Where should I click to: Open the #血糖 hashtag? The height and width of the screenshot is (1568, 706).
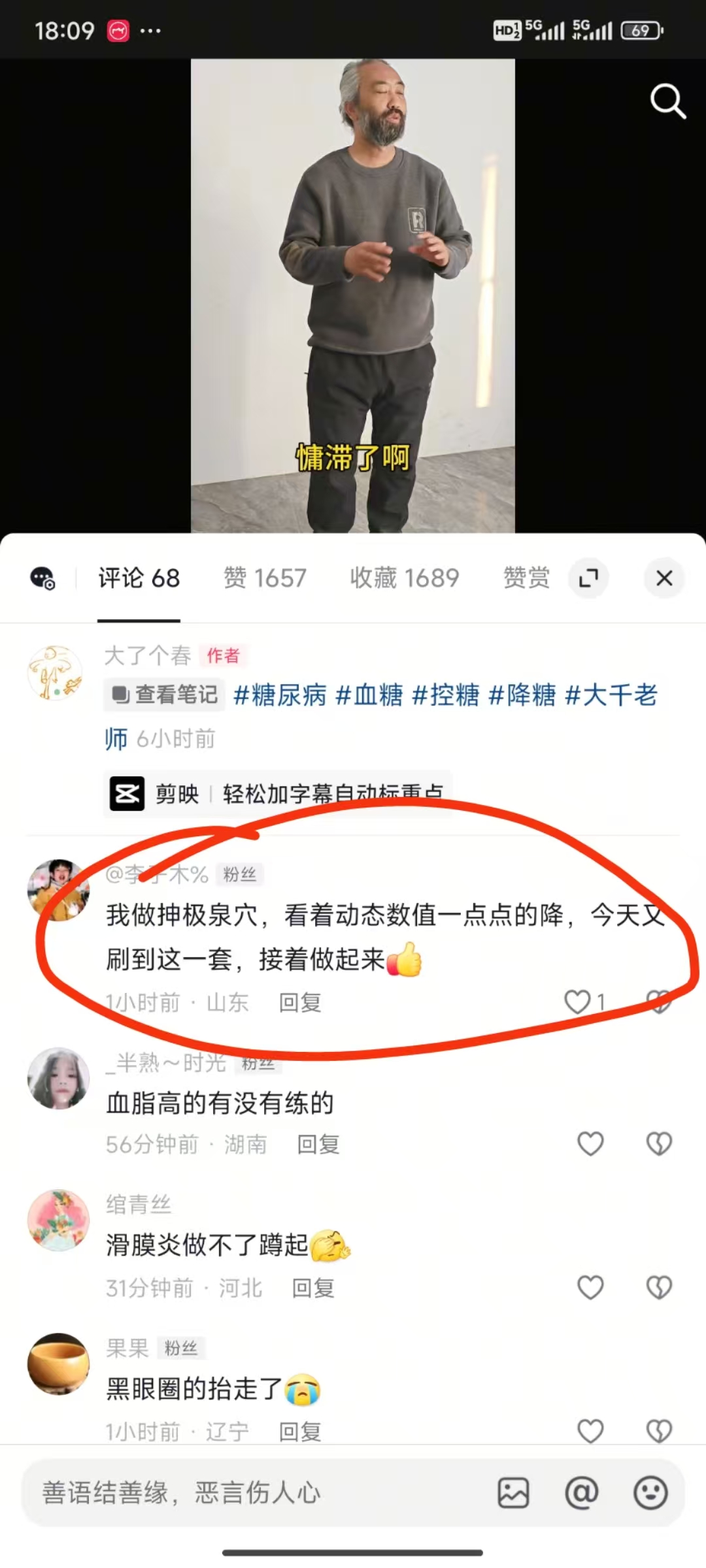click(x=369, y=695)
